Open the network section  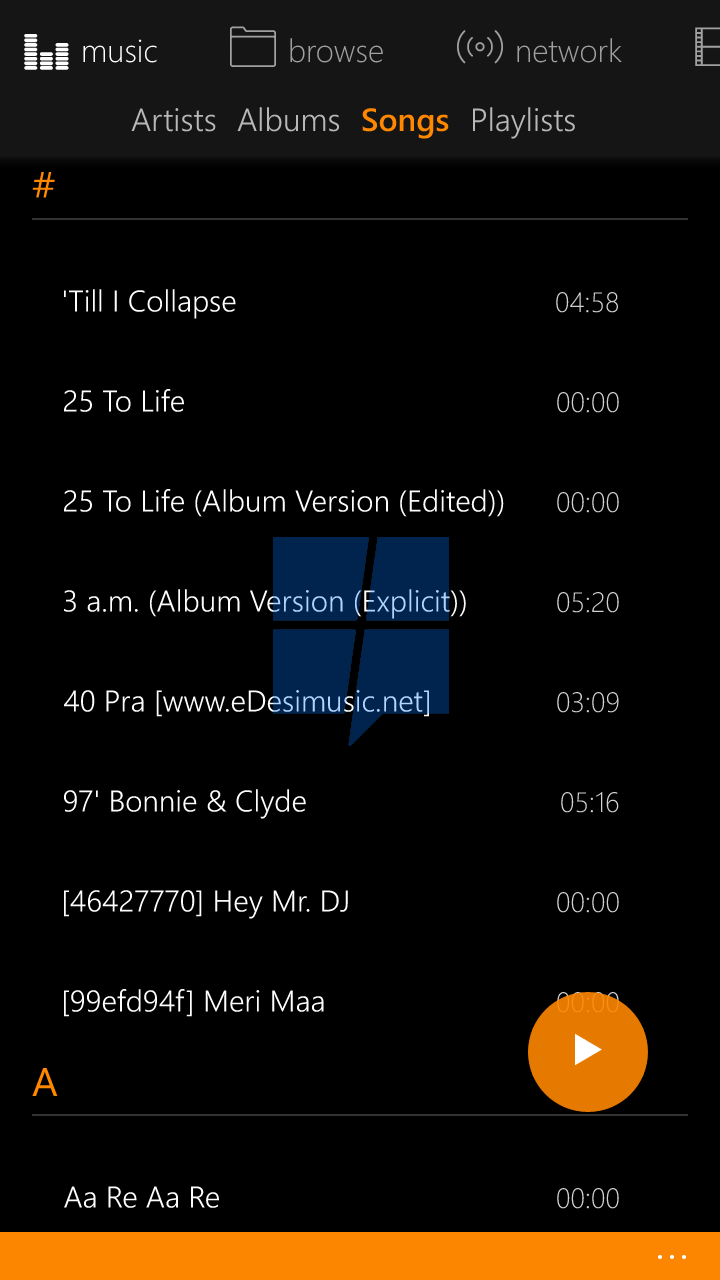coord(538,49)
